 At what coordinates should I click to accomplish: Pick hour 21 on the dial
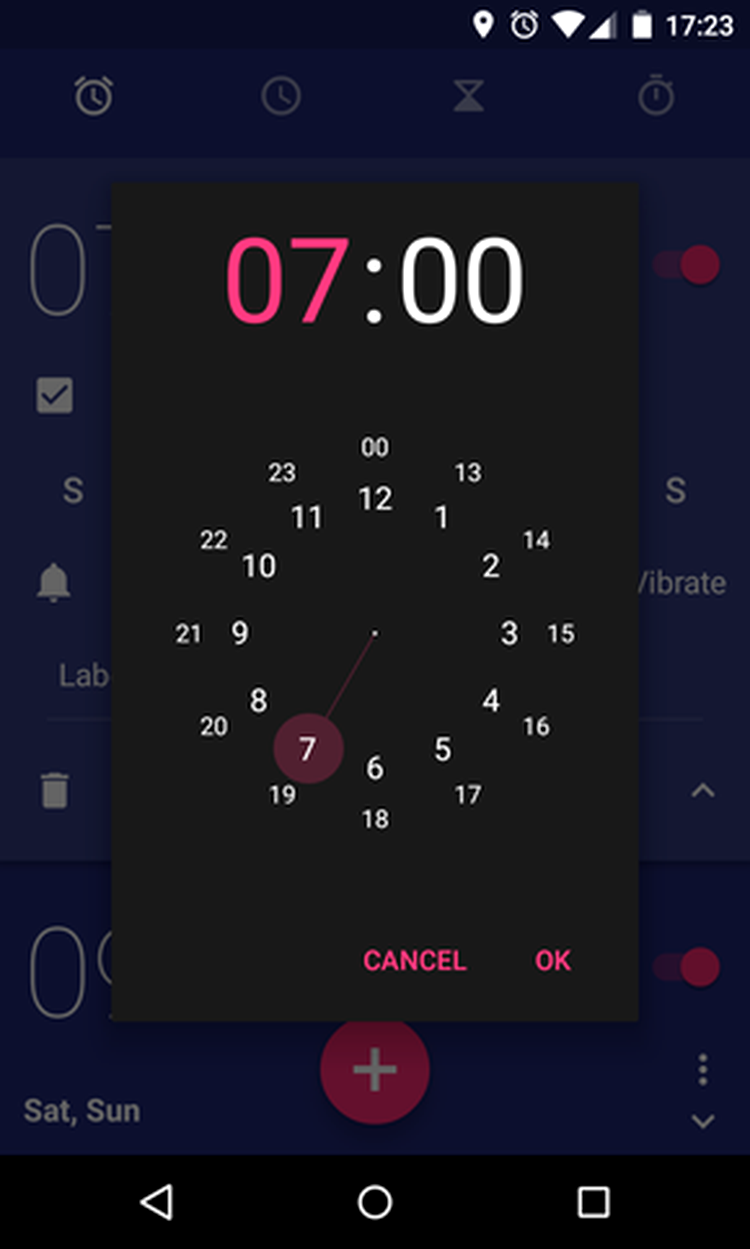[189, 633]
